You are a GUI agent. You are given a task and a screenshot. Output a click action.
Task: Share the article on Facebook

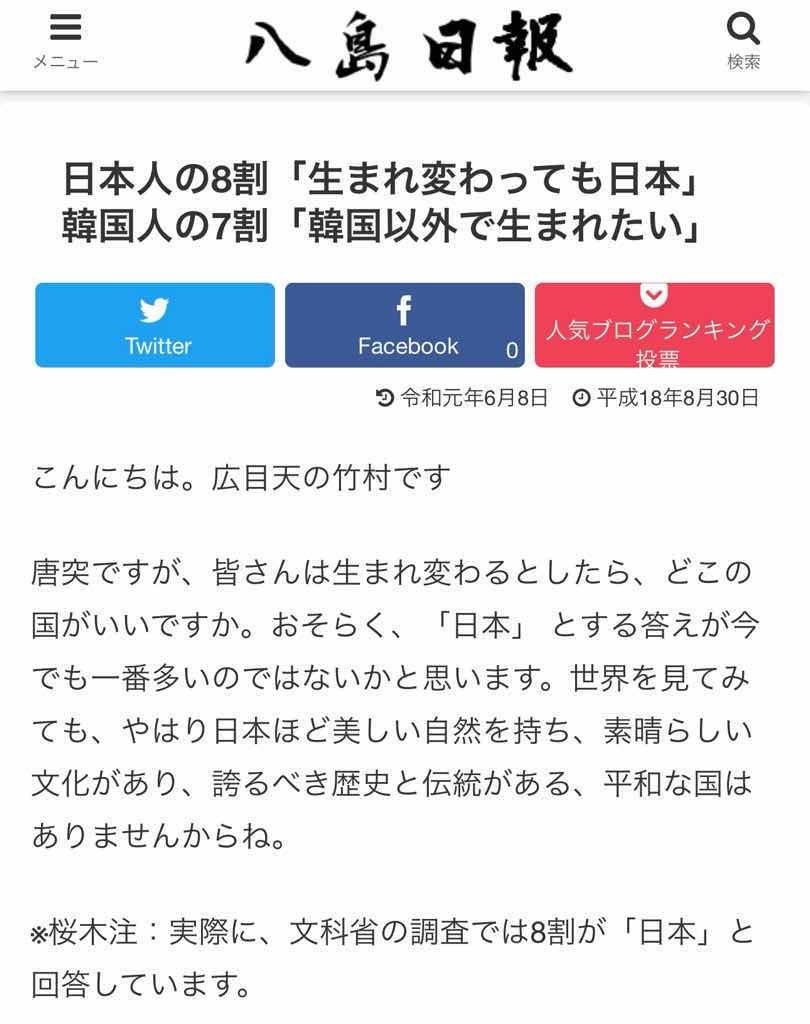pyautogui.click(x=405, y=325)
